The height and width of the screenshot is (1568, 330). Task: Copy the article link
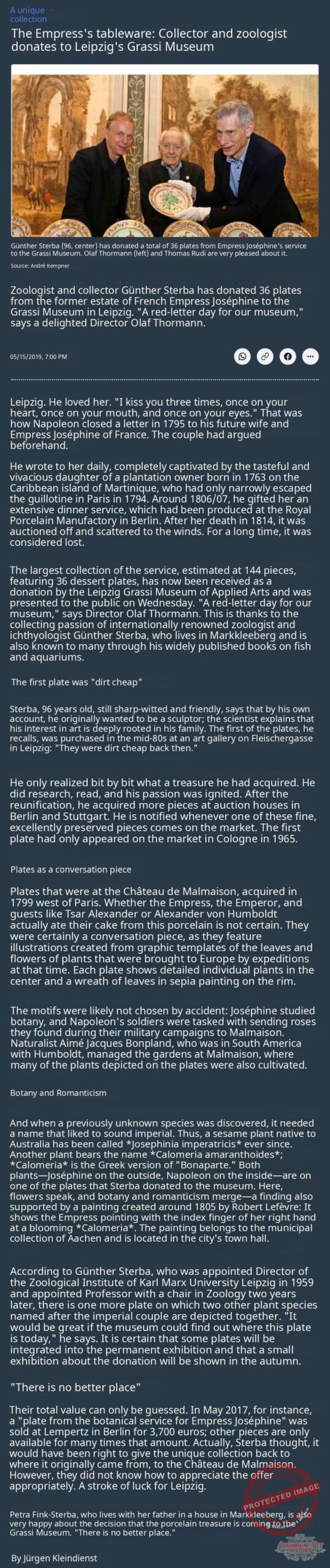coord(265,356)
